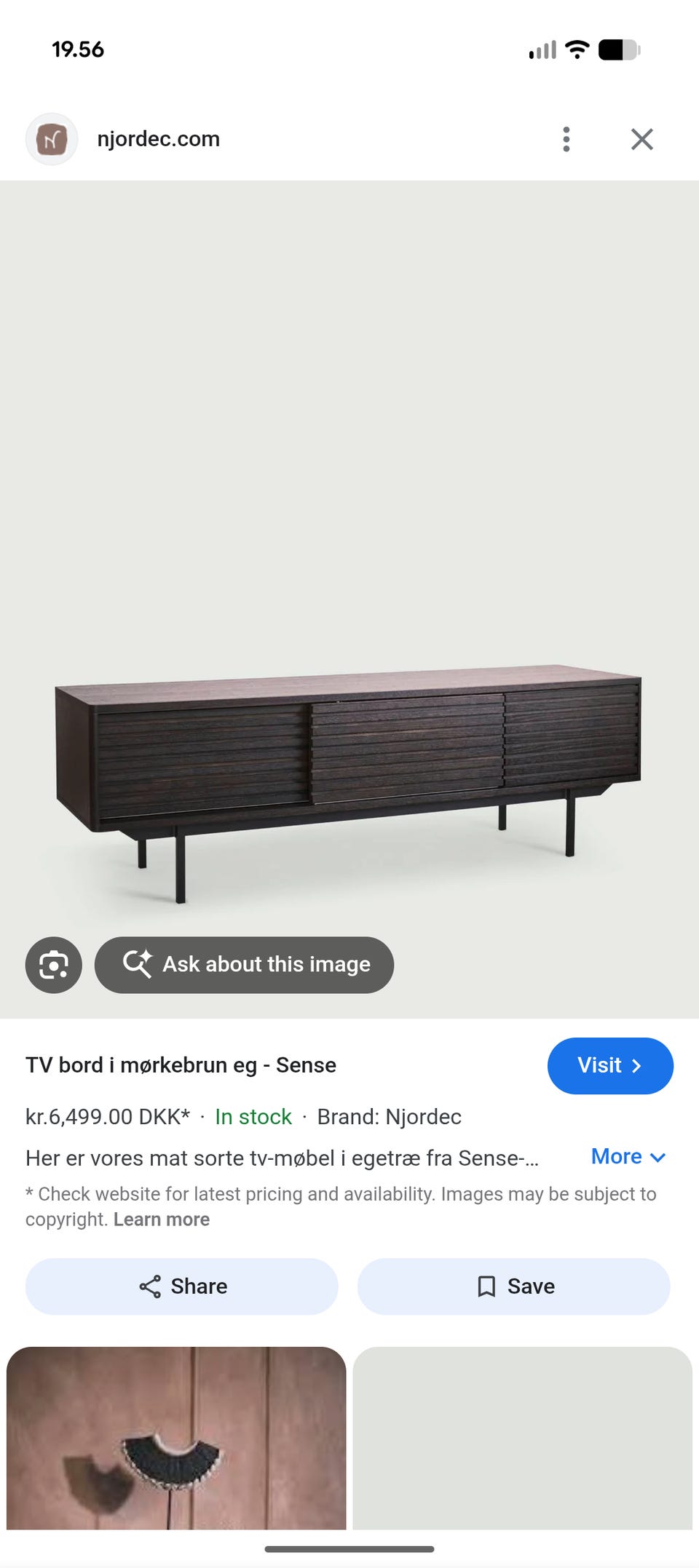Open Google Lens camera search icon
The height and width of the screenshot is (1568, 699).
pyautogui.click(x=53, y=965)
